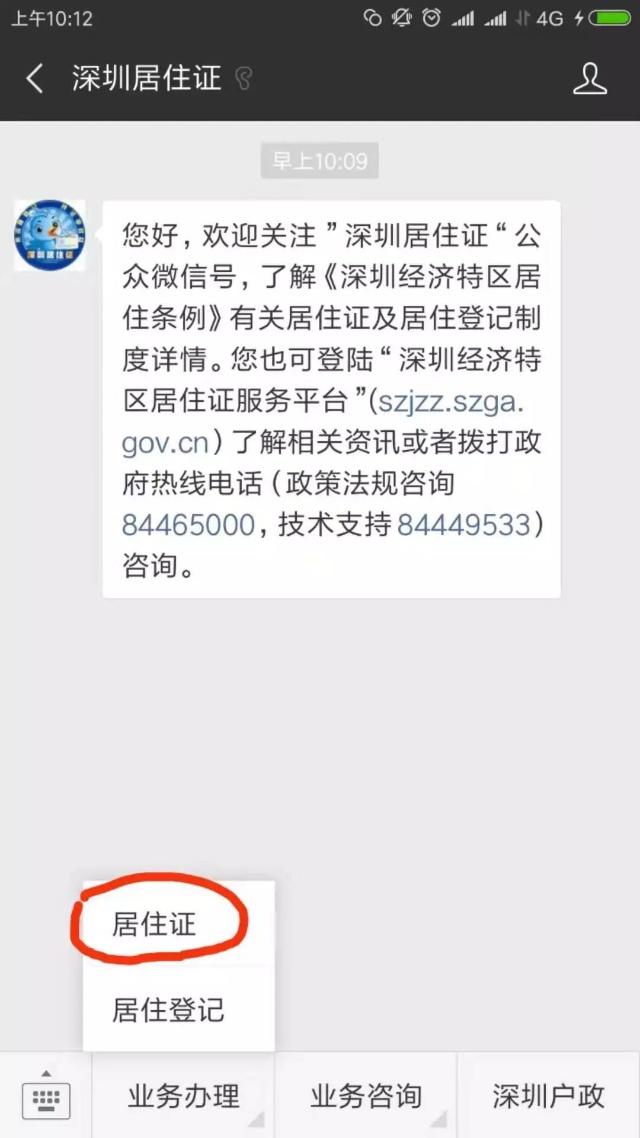Call policy hotline 84465000
The image size is (640, 1138).
[188, 524]
